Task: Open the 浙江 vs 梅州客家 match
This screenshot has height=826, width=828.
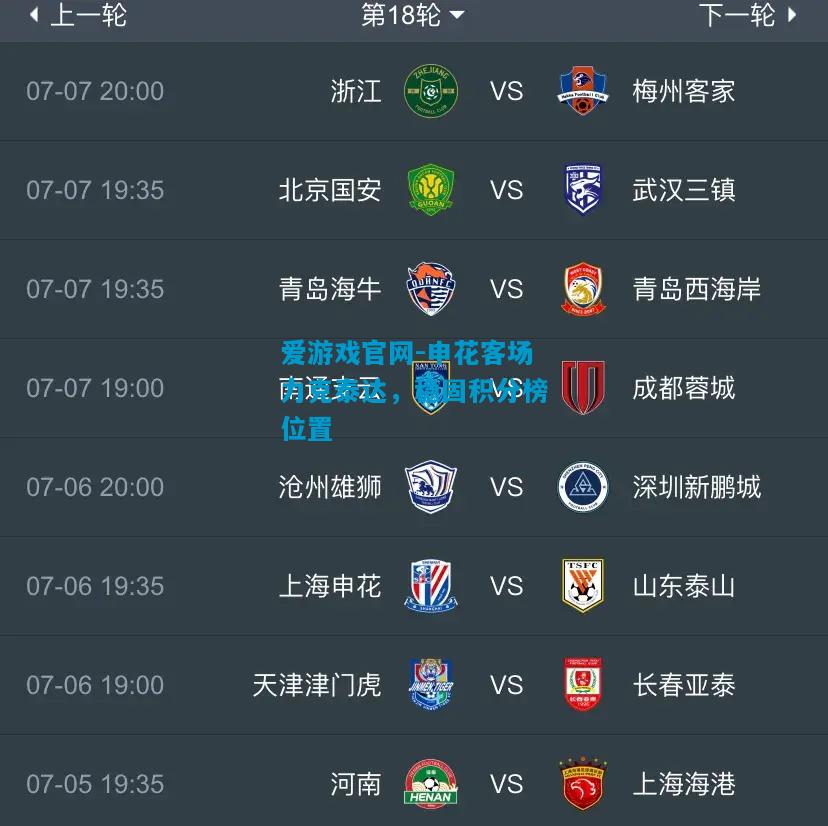Action: point(506,92)
